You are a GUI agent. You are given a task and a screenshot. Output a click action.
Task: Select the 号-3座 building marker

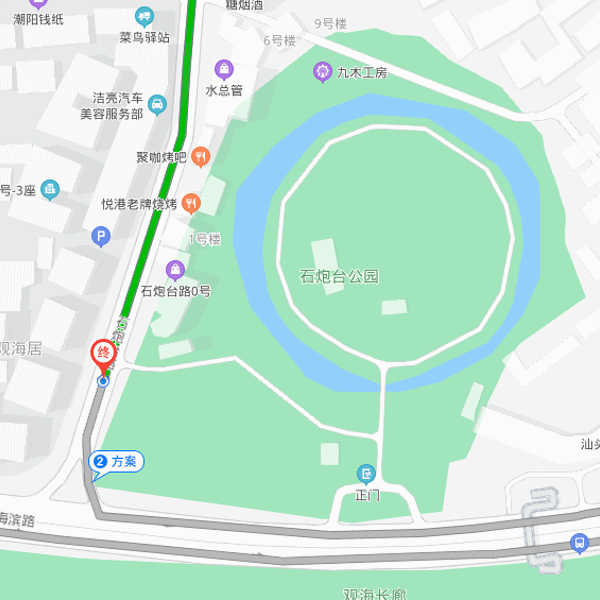pyautogui.click(x=51, y=190)
